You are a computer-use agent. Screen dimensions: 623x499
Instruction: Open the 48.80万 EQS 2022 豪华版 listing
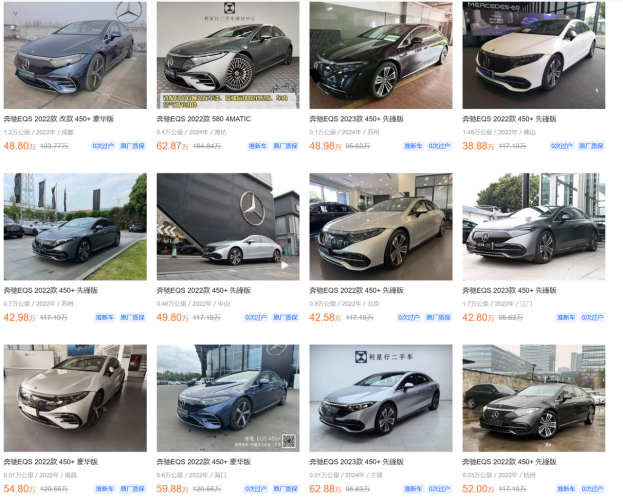pyautogui.click(x=75, y=55)
